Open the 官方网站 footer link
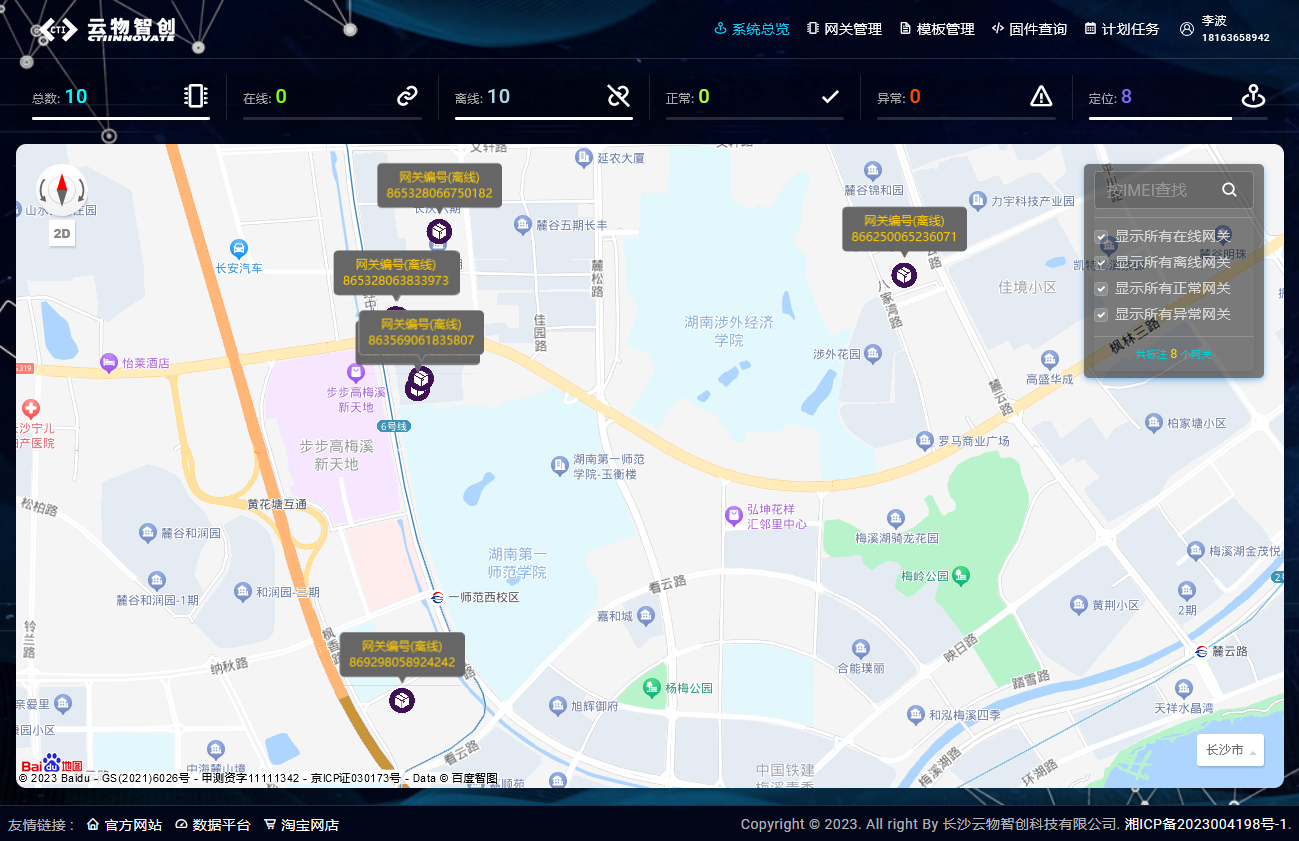Viewport: 1299px width, 841px height. coord(125,825)
